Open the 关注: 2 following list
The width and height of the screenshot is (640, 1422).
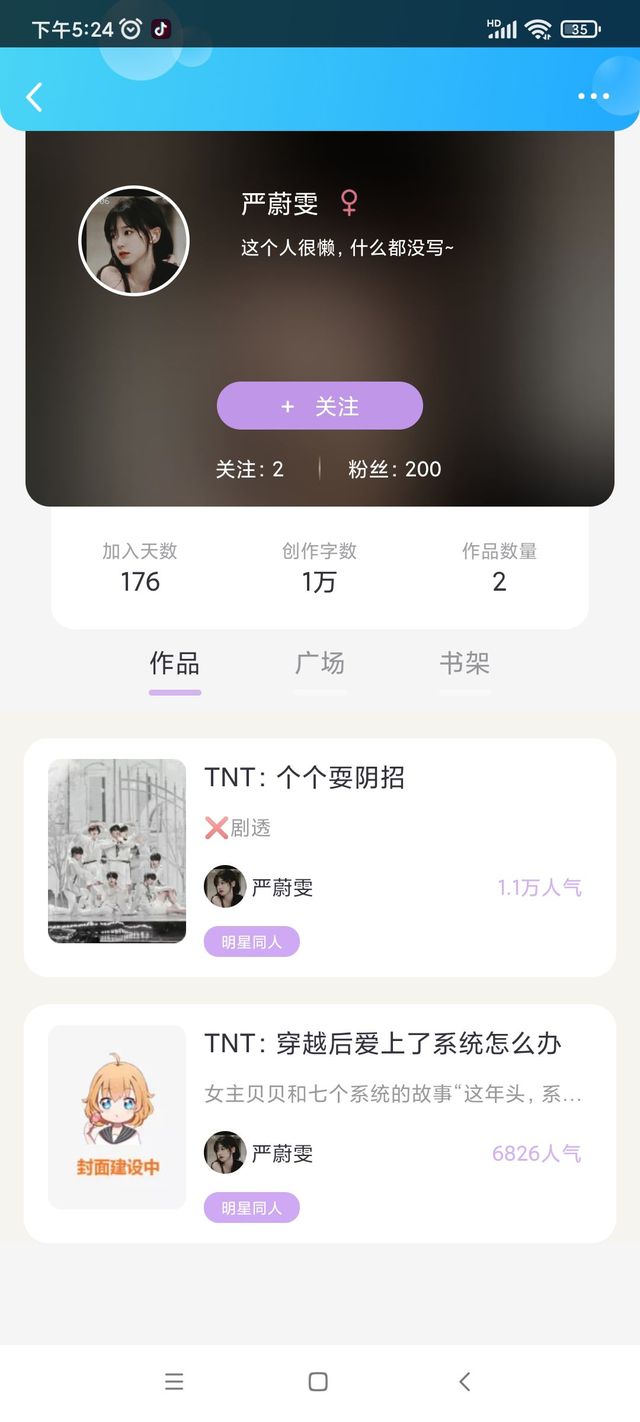coord(250,469)
